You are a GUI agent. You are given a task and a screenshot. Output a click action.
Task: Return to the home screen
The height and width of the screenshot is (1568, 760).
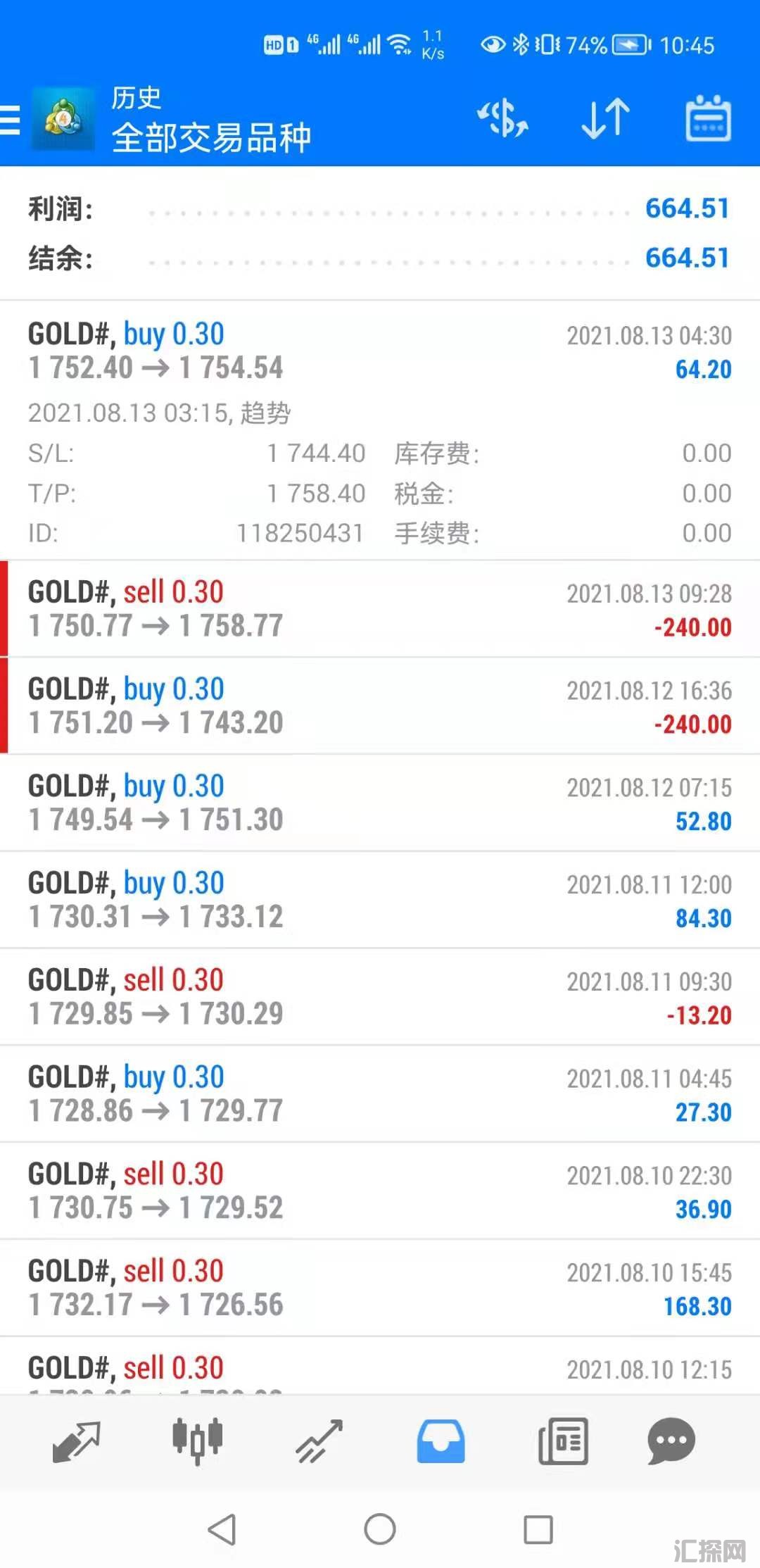point(380,1529)
